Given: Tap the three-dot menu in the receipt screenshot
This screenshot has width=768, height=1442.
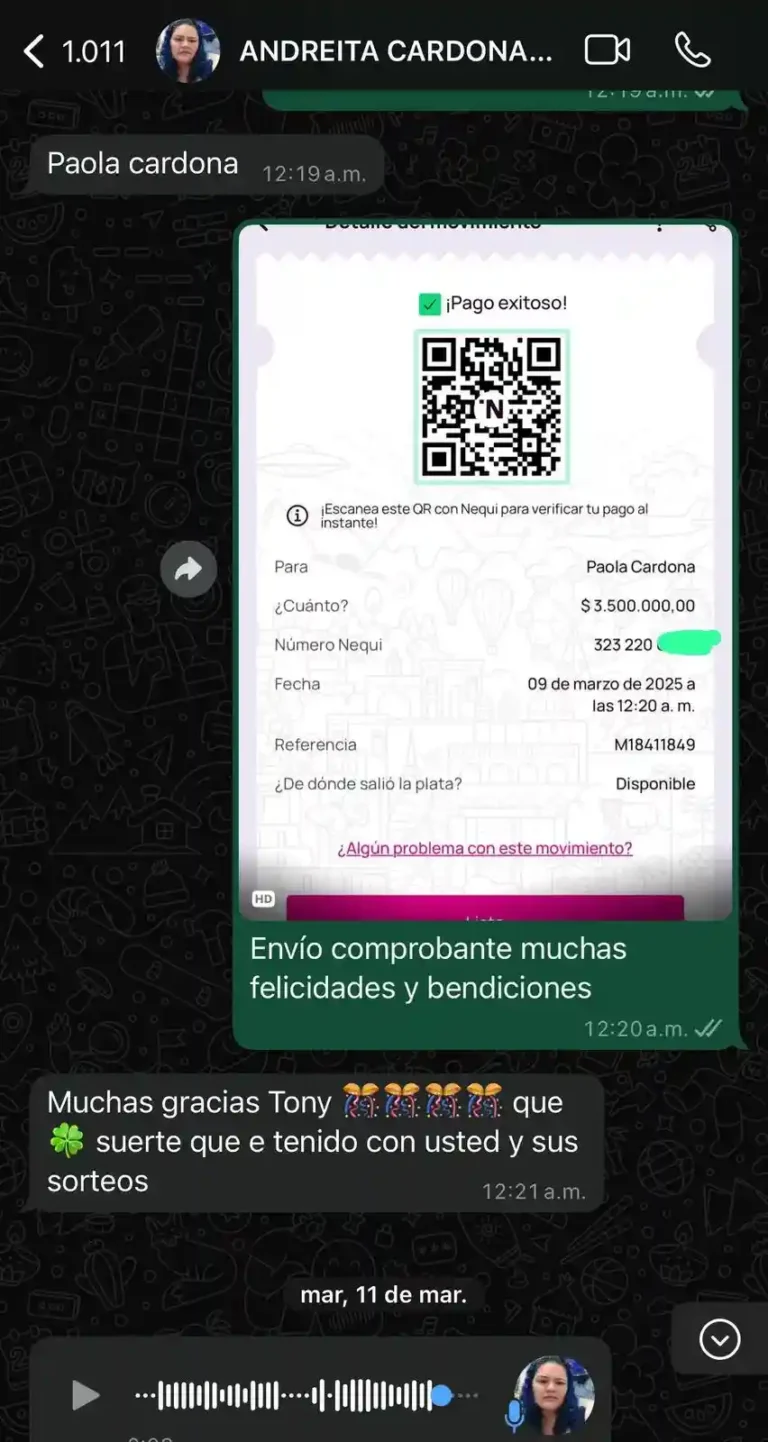Looking at the screenshot, I should (x=659, y=228).
